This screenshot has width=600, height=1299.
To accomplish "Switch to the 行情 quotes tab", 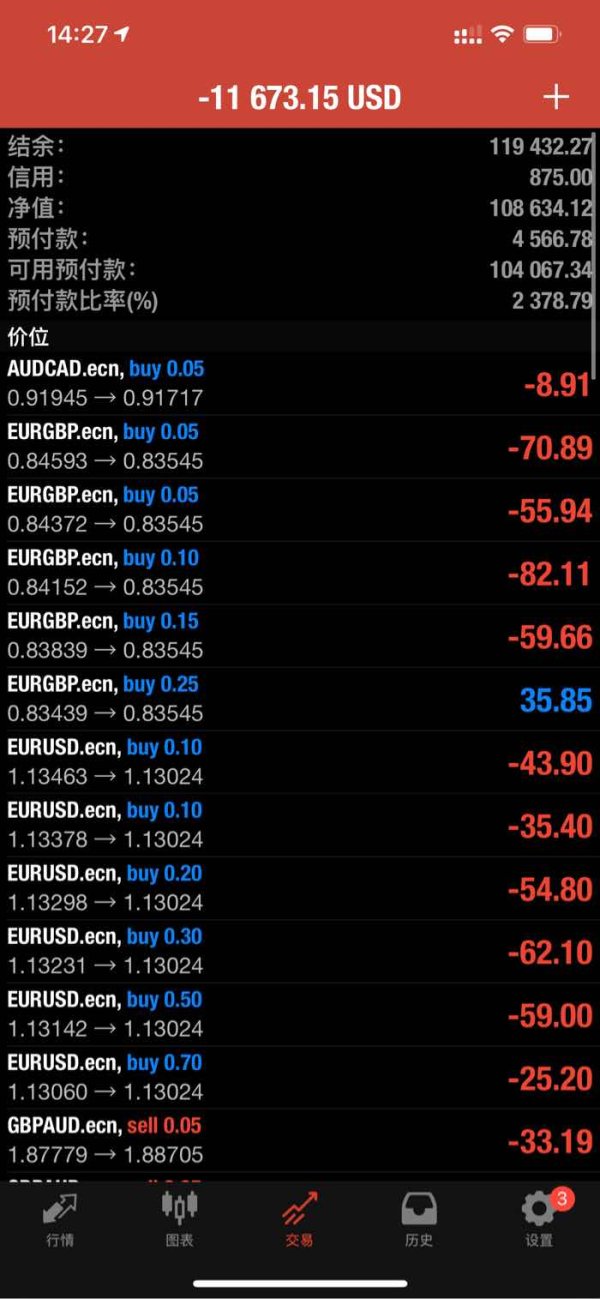I will coord(59,1219).
